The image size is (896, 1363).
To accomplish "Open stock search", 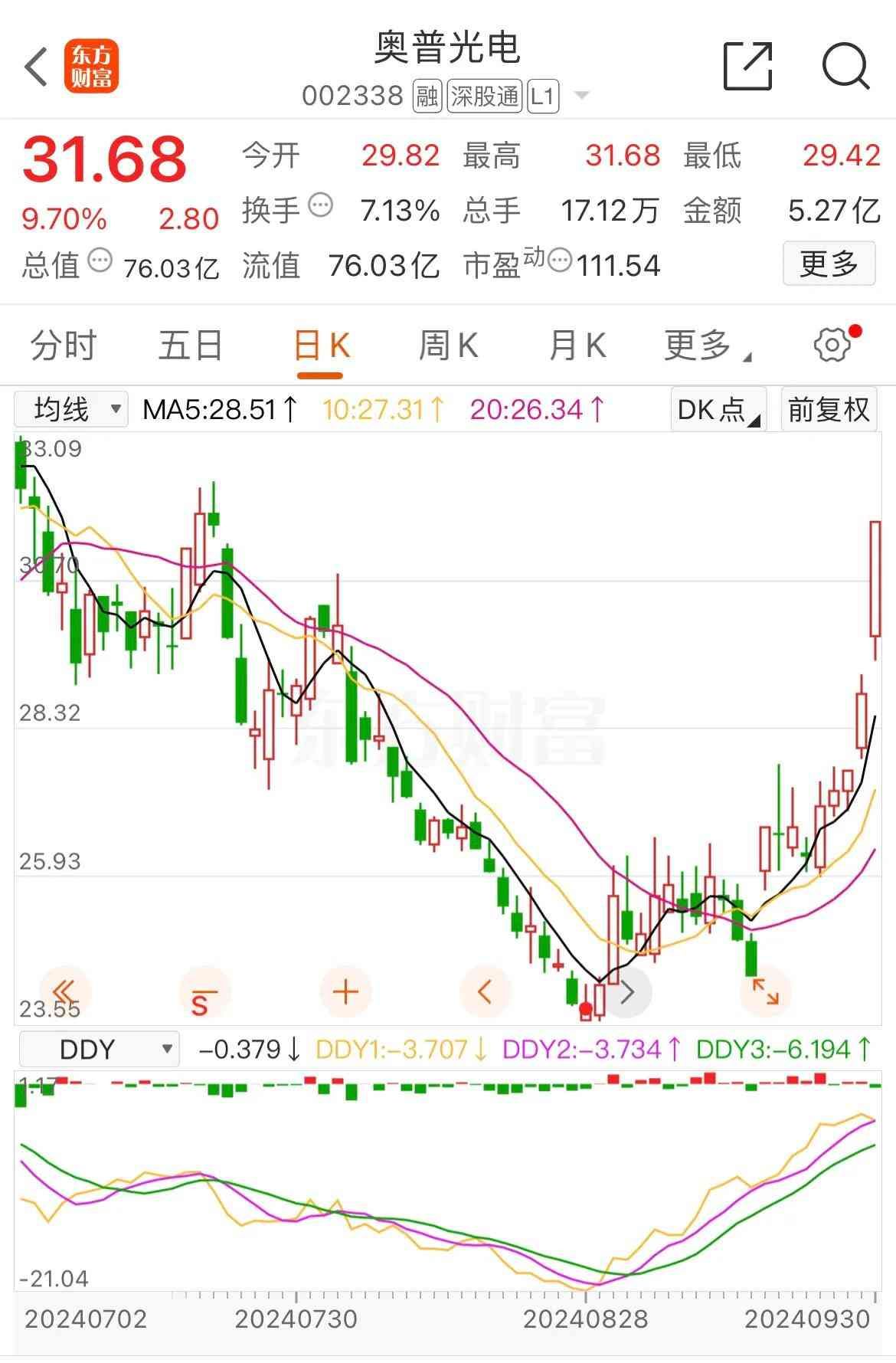I will [x=845, y=67].
